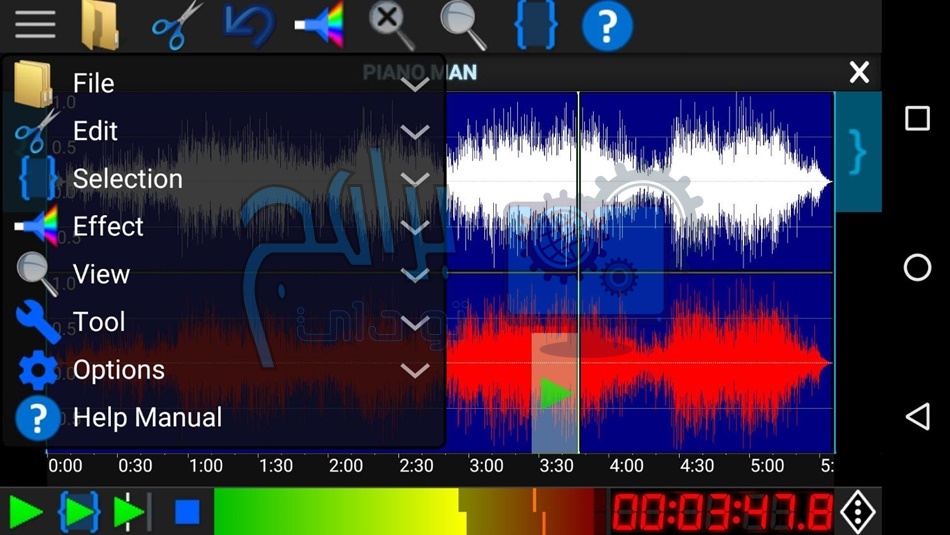This screenshot has height=535, width=950.
Task: Open the Help Manual
Action: (147, 417)
